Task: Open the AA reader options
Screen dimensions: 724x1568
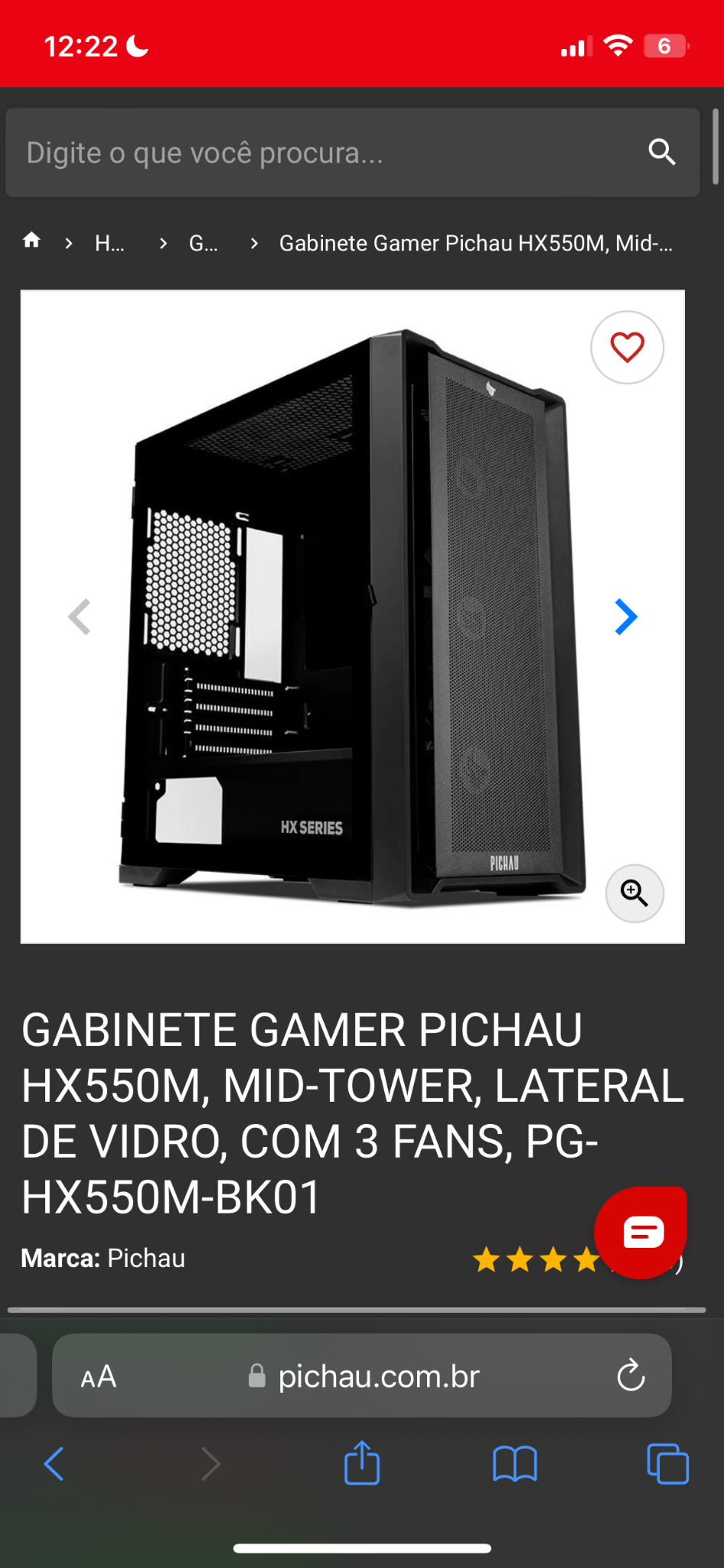Action: [x=99, y=1377]
